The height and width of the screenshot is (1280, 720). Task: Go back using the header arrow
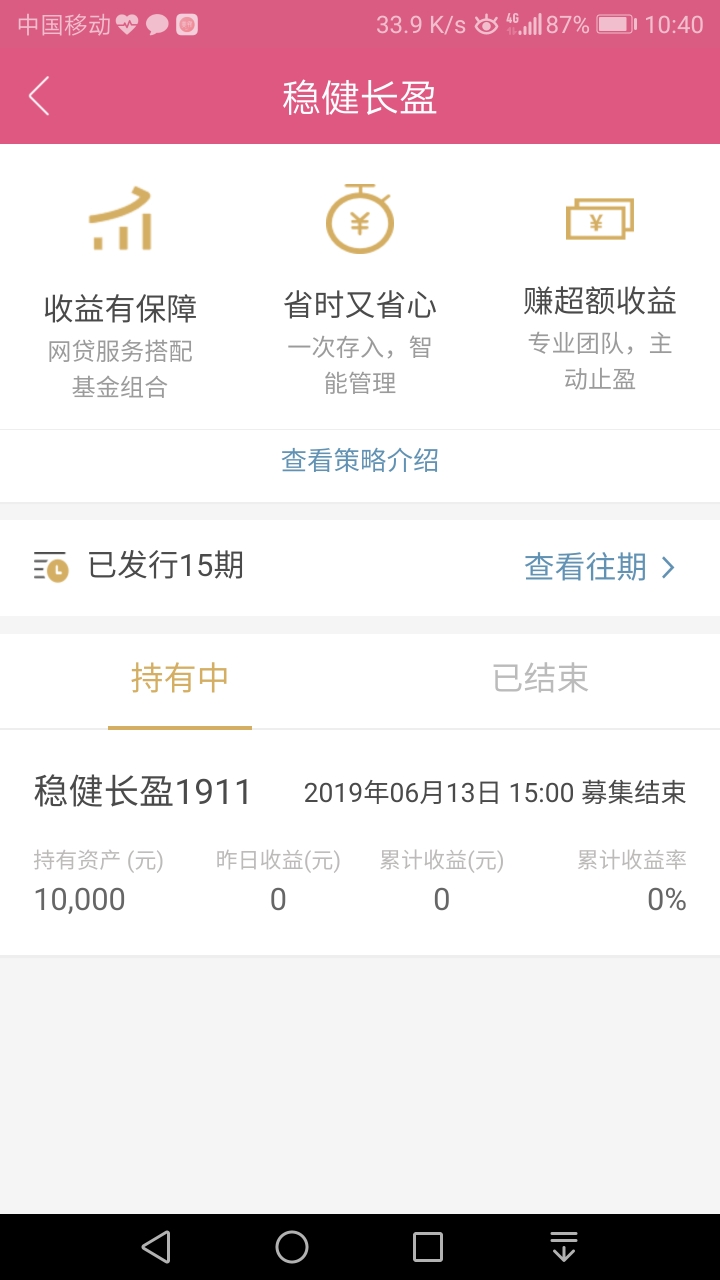(x=40, y=97)
